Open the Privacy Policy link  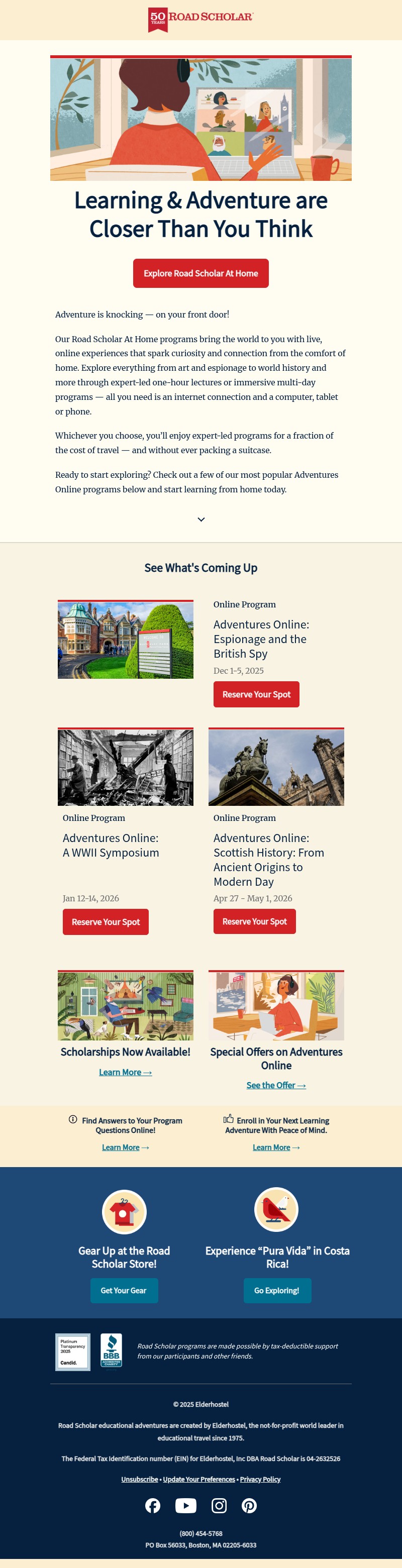tap(260, 1479)
